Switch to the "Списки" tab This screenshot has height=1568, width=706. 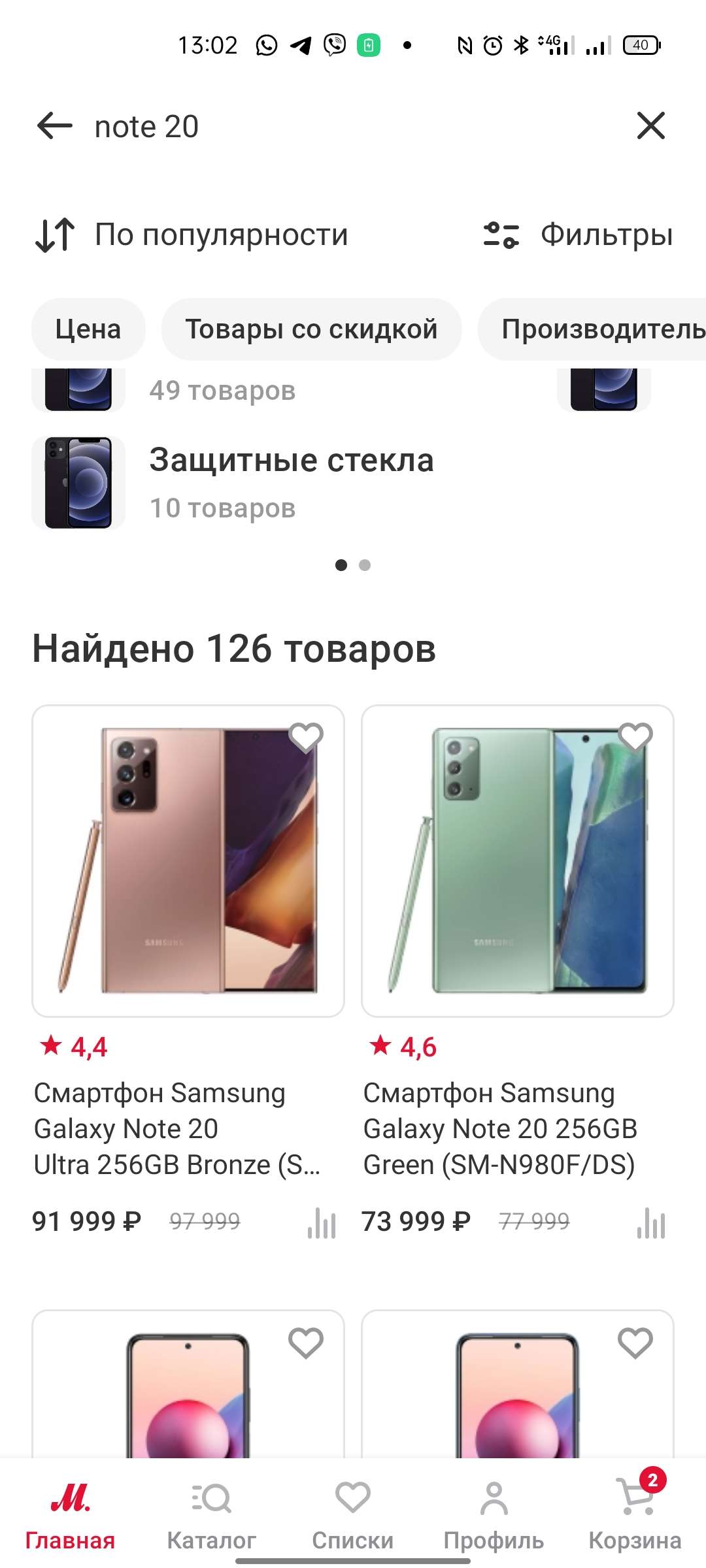(353, 1512)
